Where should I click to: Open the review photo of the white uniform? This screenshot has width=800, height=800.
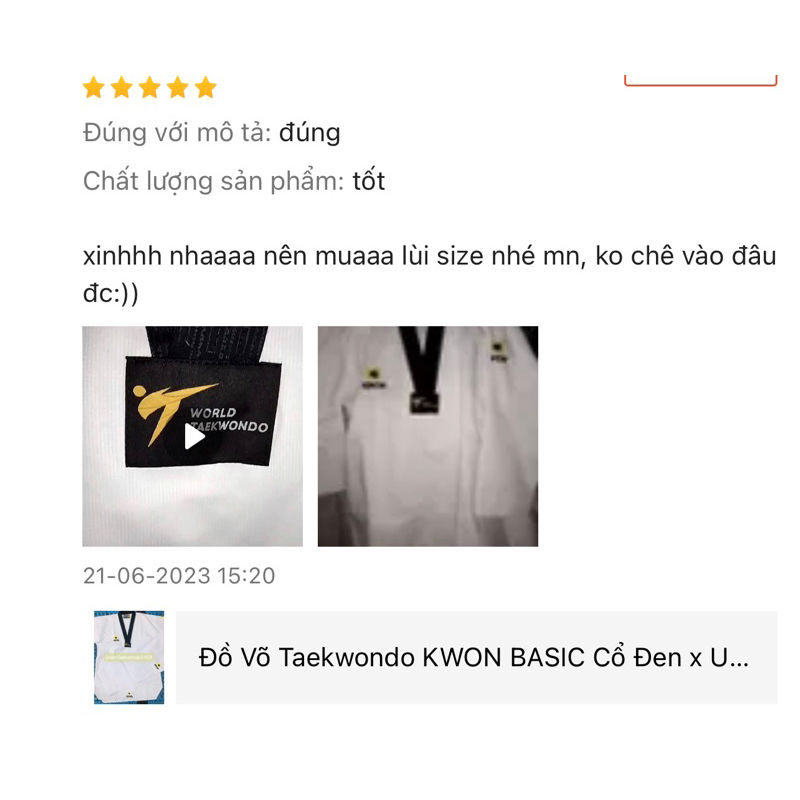coord(428,436)
